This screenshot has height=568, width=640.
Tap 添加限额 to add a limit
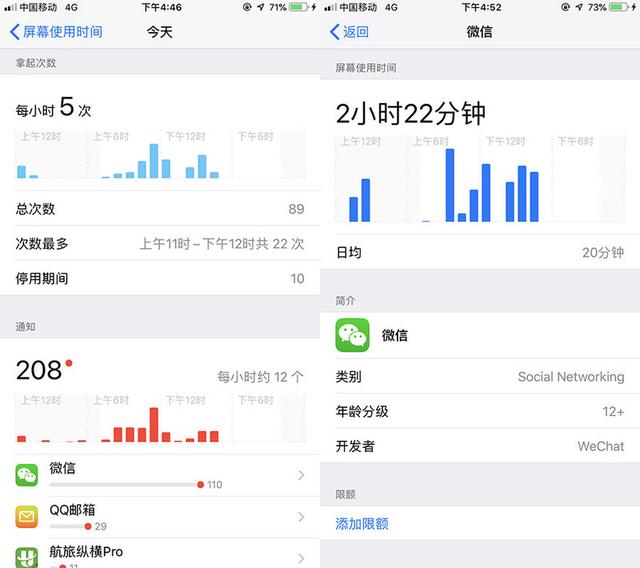362,523
